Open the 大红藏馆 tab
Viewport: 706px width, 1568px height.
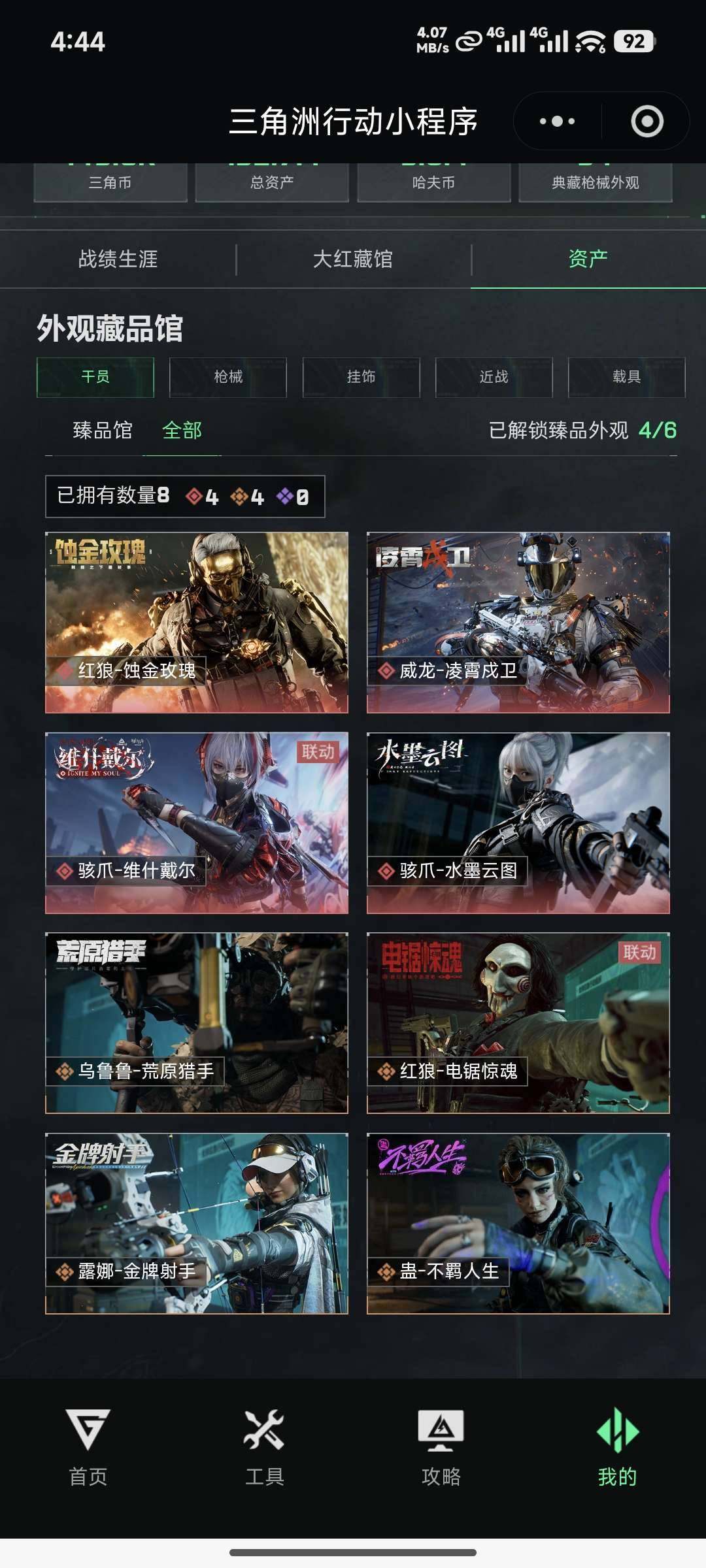tap(353, 257)
